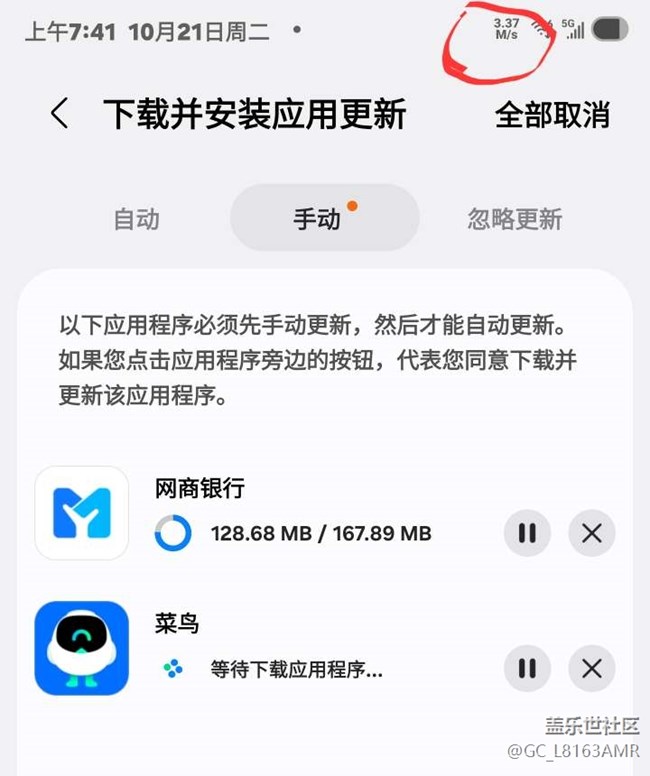
Task: Switch to the 自动 tab
Action: [x=136, y=219]
